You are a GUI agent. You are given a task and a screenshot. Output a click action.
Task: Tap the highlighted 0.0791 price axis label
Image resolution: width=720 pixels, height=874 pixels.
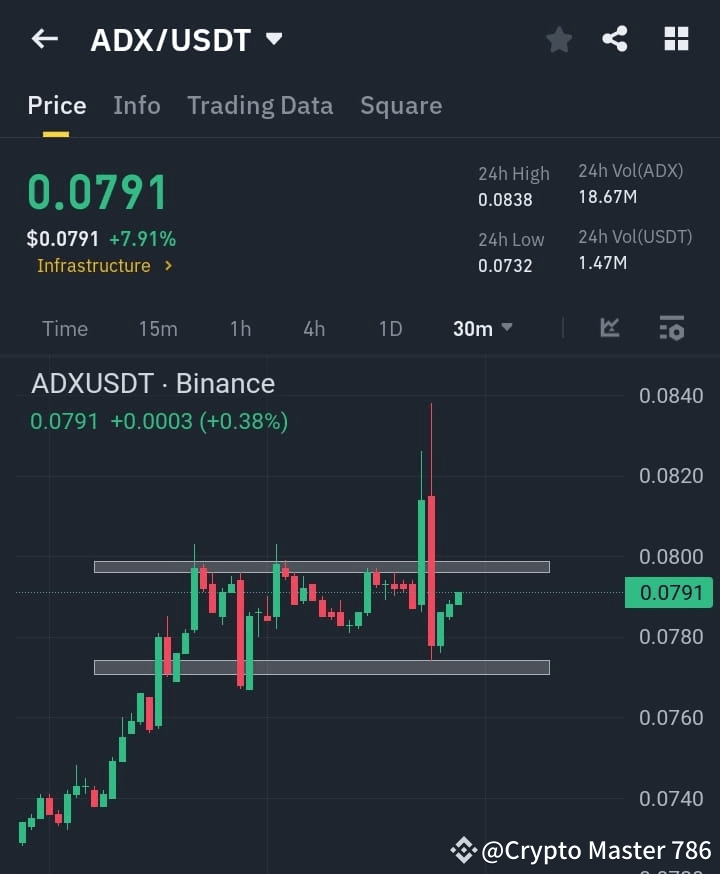click(670, 593)
